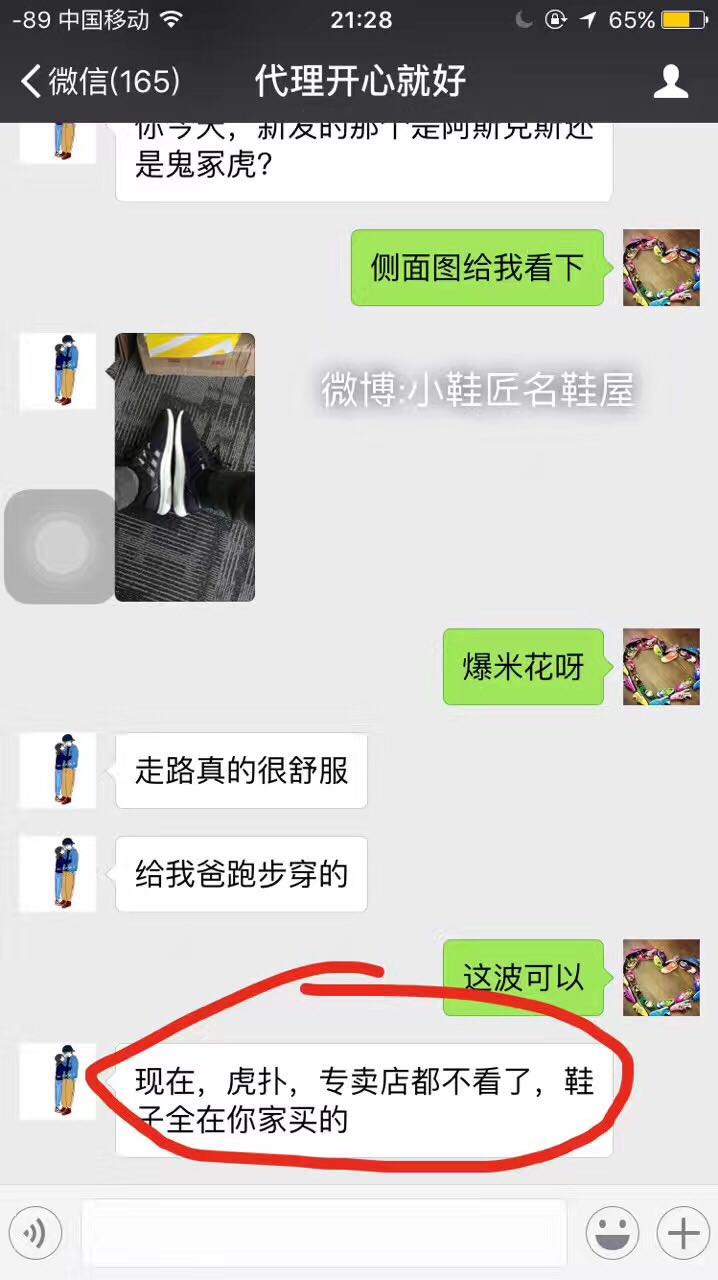Focus the message text field
Image resolution: width=718 pixels, height=1280 pixels.
point(323,1233)
